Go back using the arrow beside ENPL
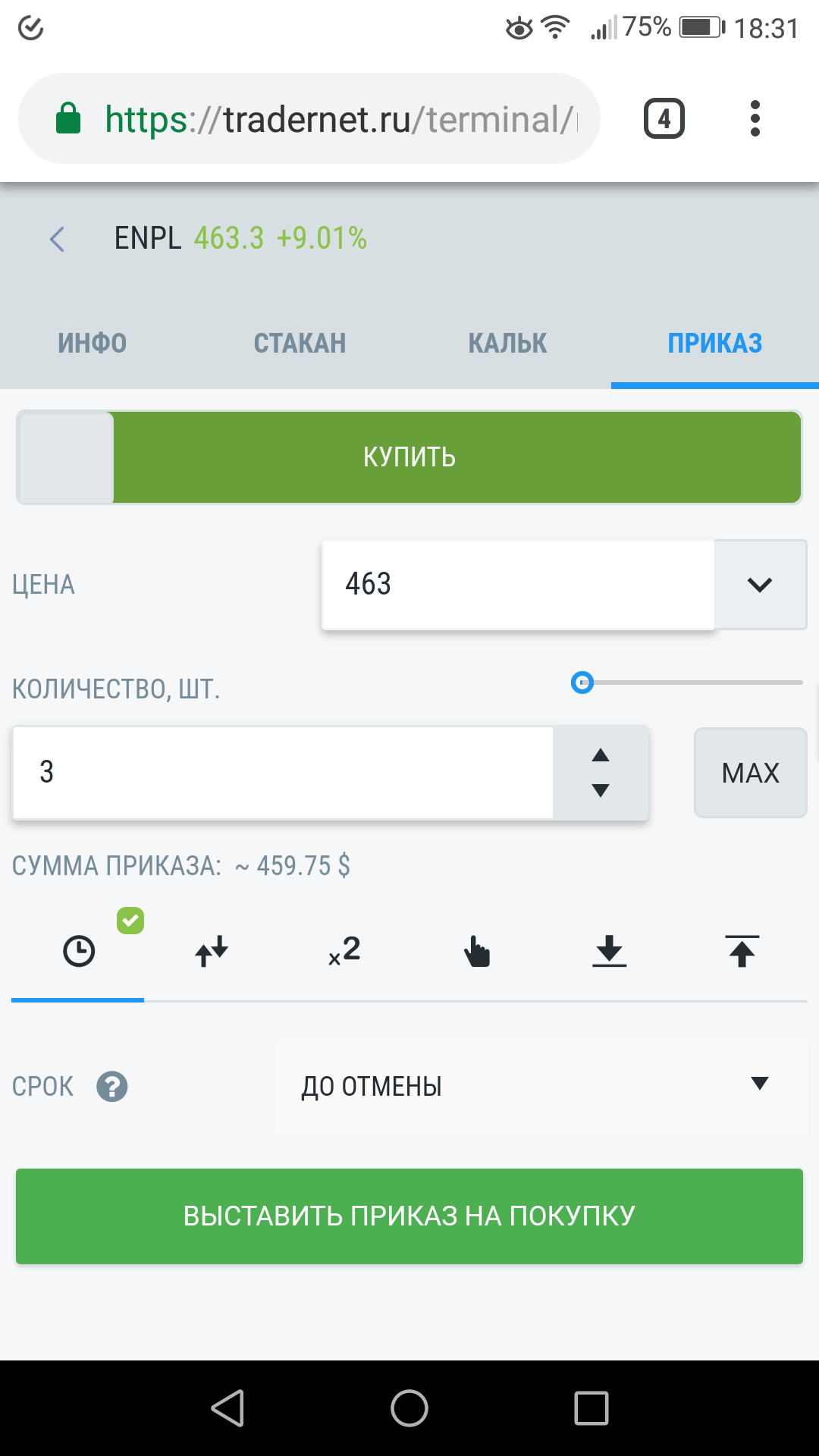 point(58,239)
